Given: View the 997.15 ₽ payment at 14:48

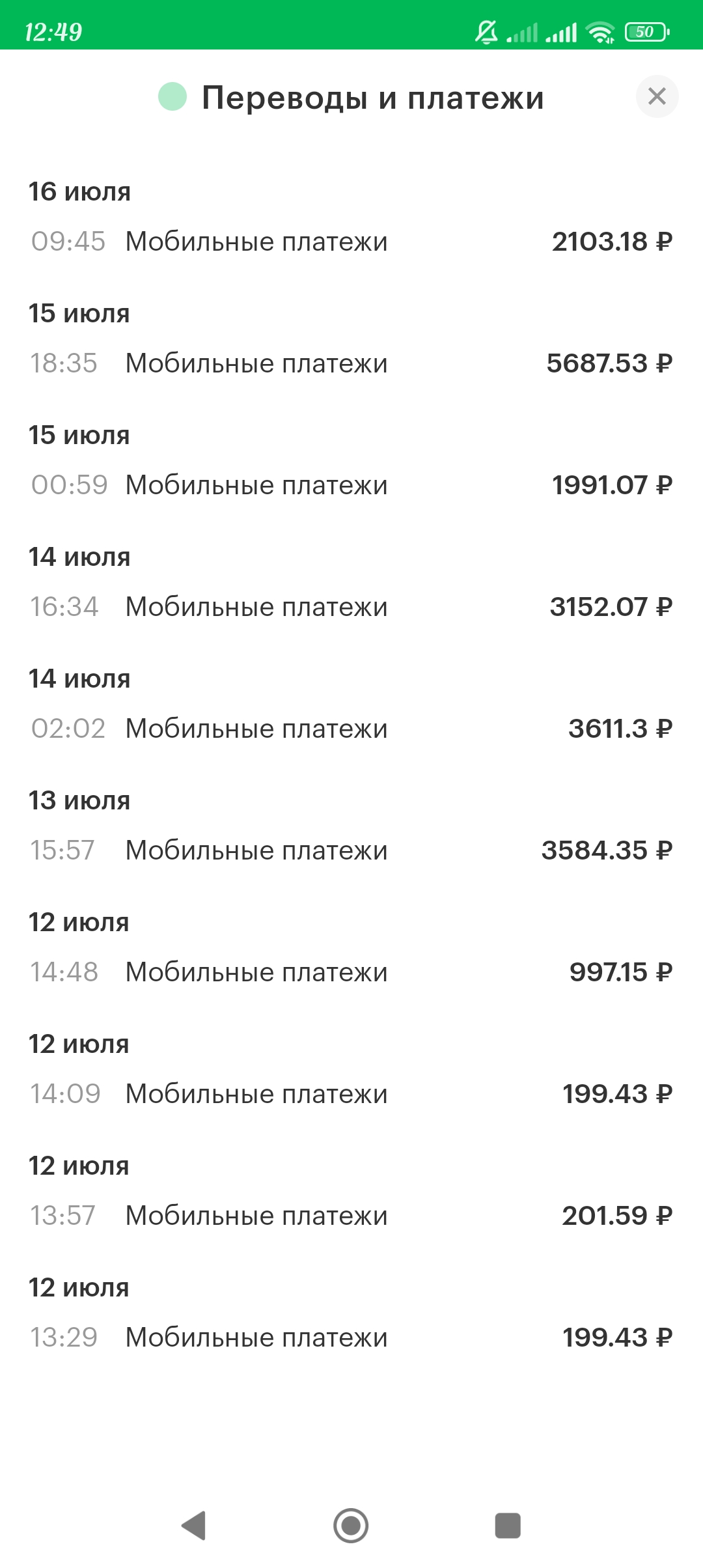Looking at the screenshot, I should (351, 972).
